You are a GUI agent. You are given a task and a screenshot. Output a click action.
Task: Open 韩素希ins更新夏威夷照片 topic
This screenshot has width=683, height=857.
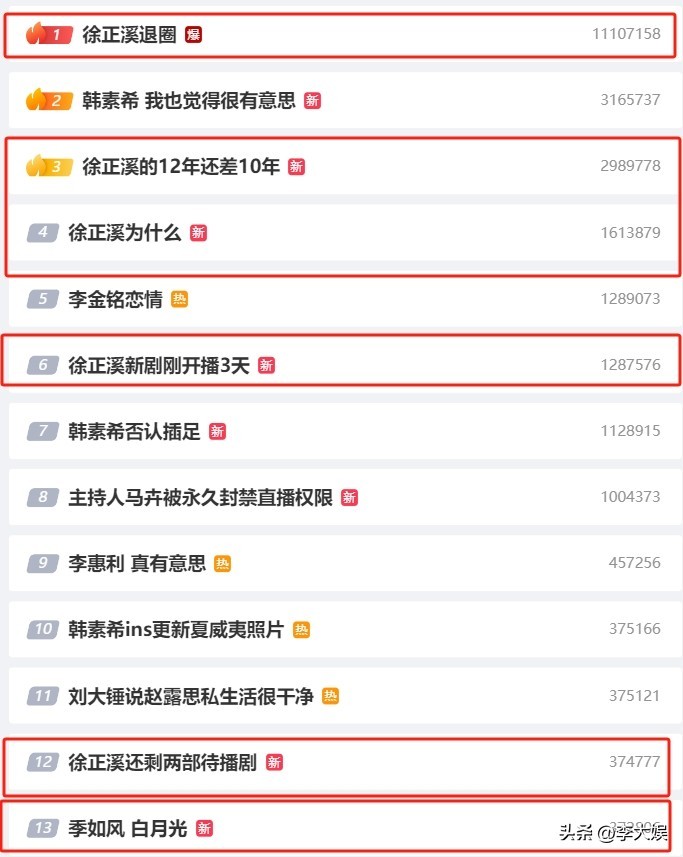pos(176,629)
